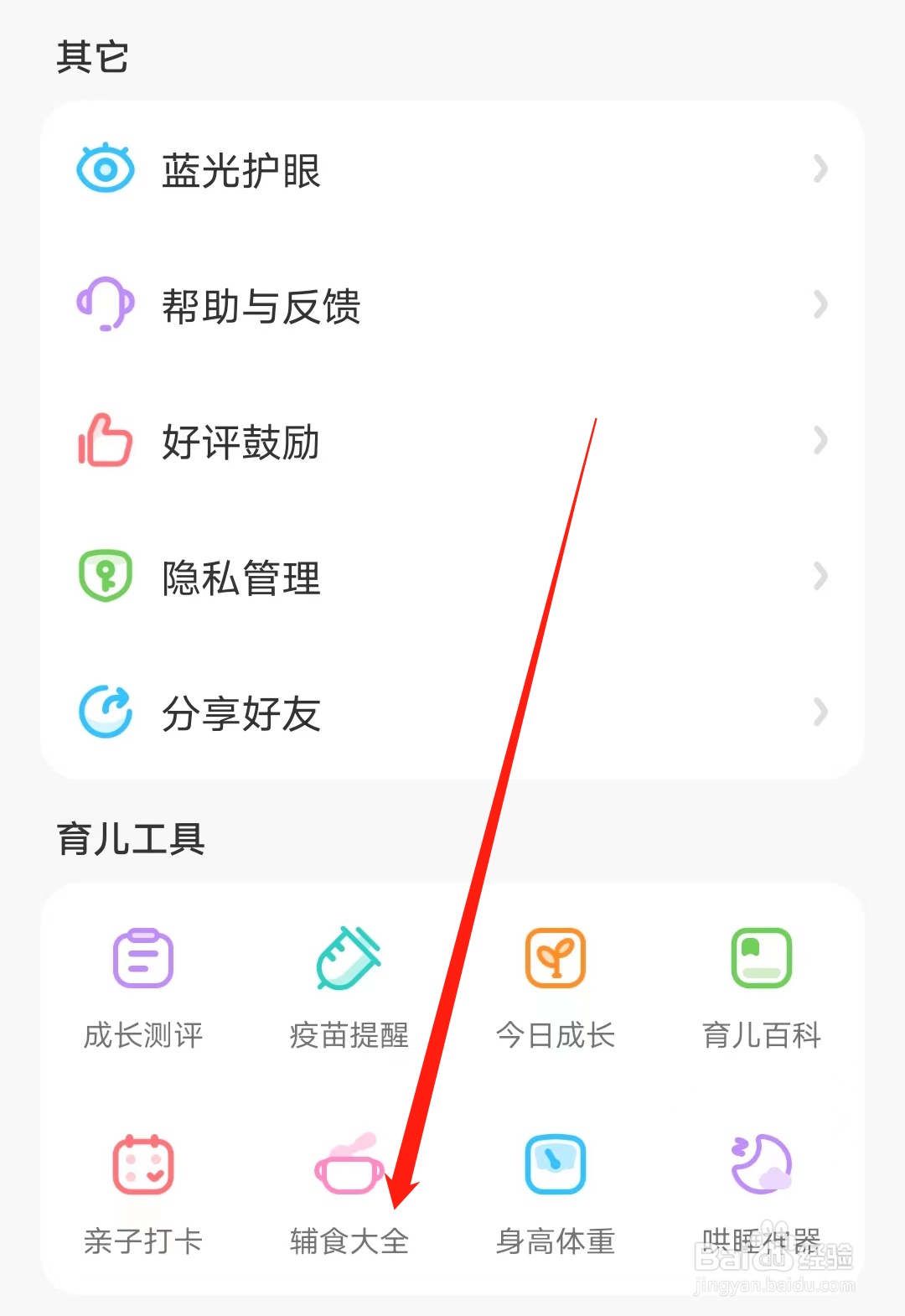
Task: Expand 帮助与反馈 via its chevron arrow
Action: (x=819, y=306)
